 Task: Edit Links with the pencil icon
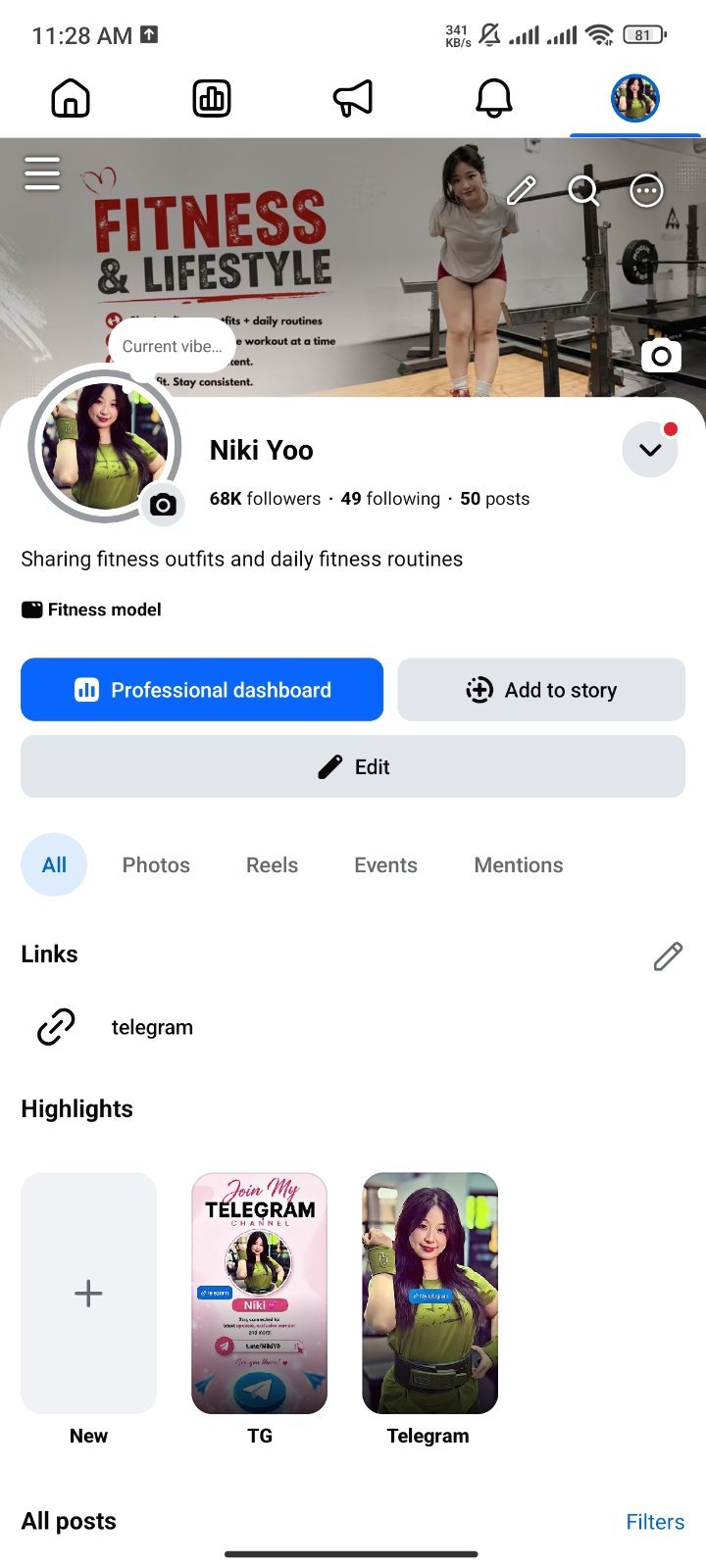tap(668, 955)
